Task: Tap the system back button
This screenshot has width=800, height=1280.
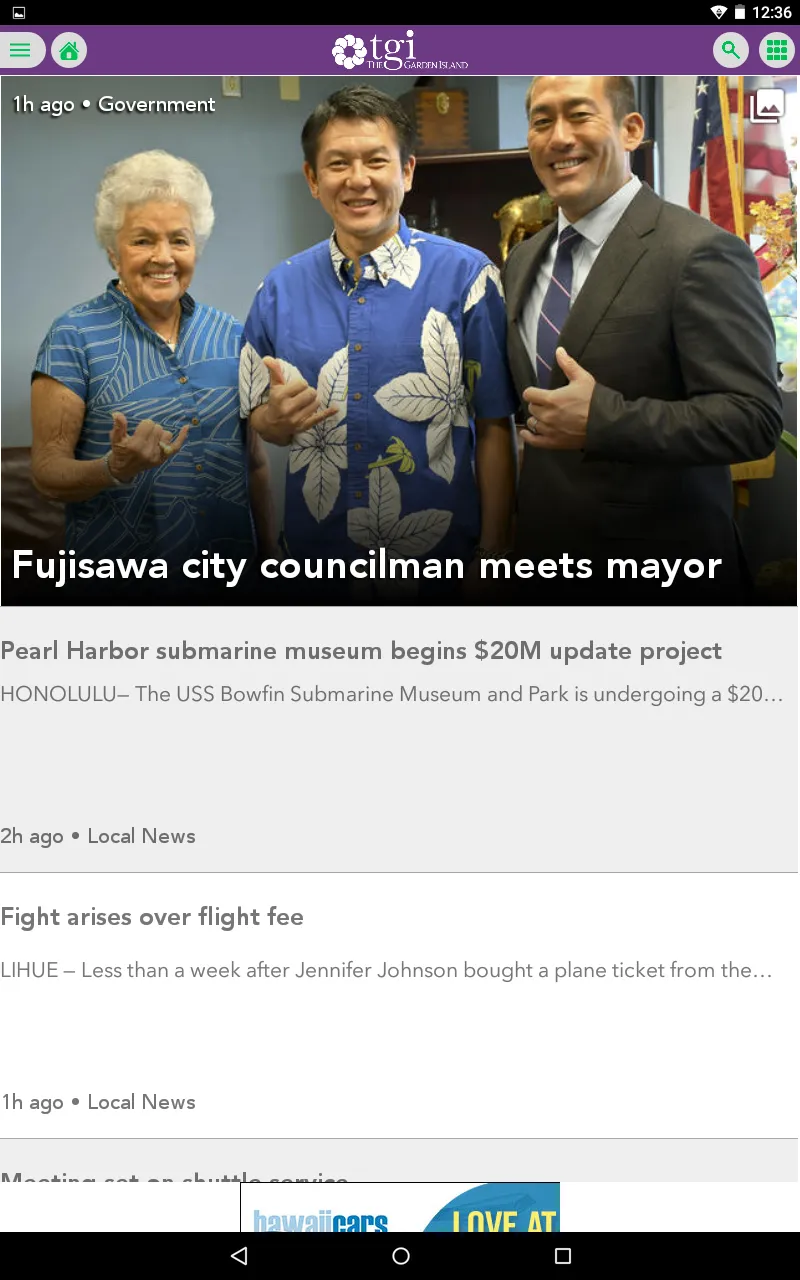Action: click(x=238, y=1256)
